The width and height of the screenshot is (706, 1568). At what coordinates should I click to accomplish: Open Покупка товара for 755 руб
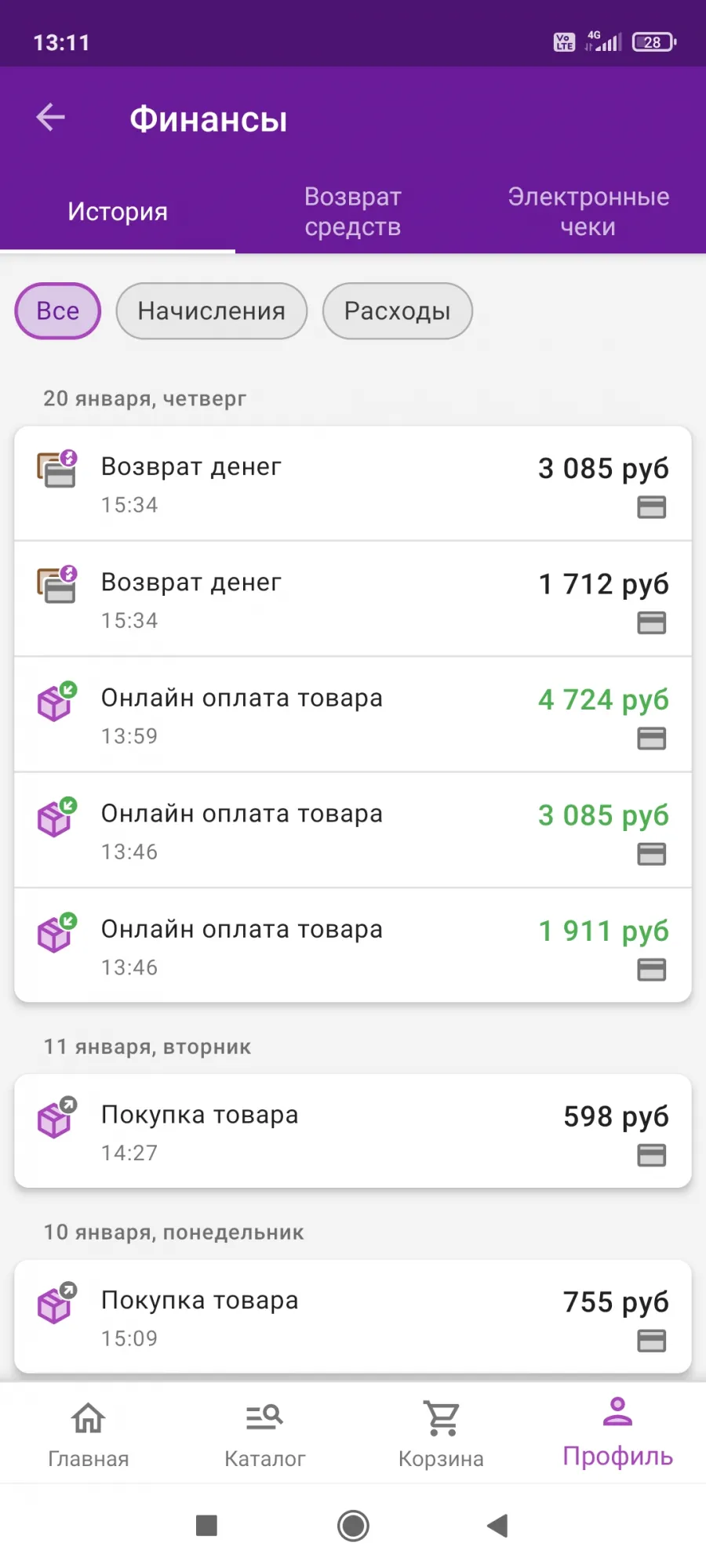coord(353,1317)
